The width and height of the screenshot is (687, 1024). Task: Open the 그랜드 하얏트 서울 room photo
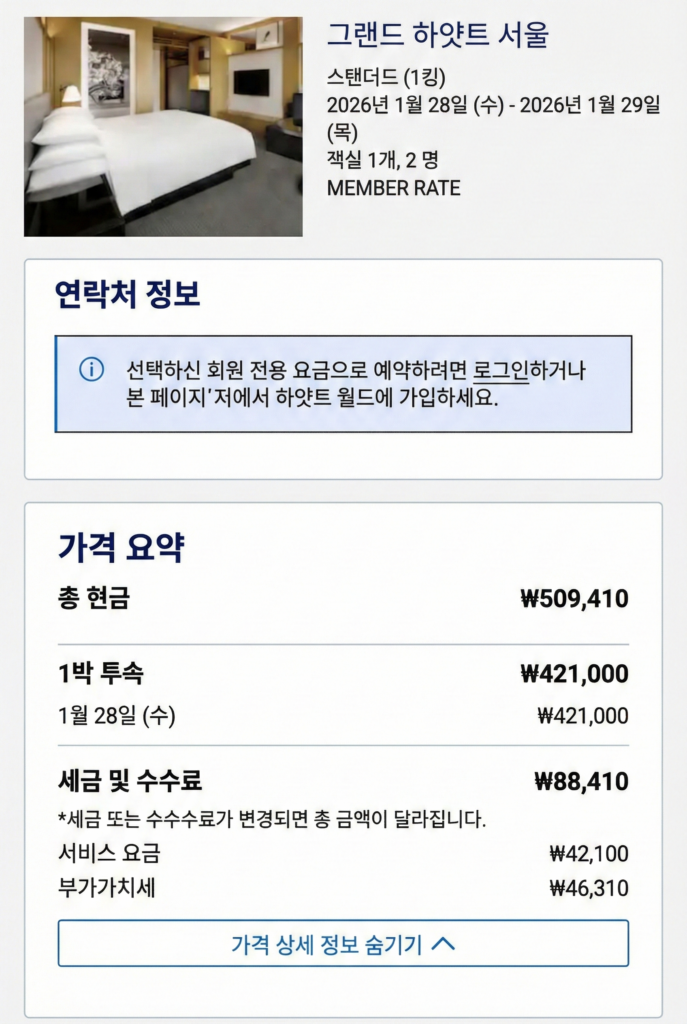(x=163, y=127)
